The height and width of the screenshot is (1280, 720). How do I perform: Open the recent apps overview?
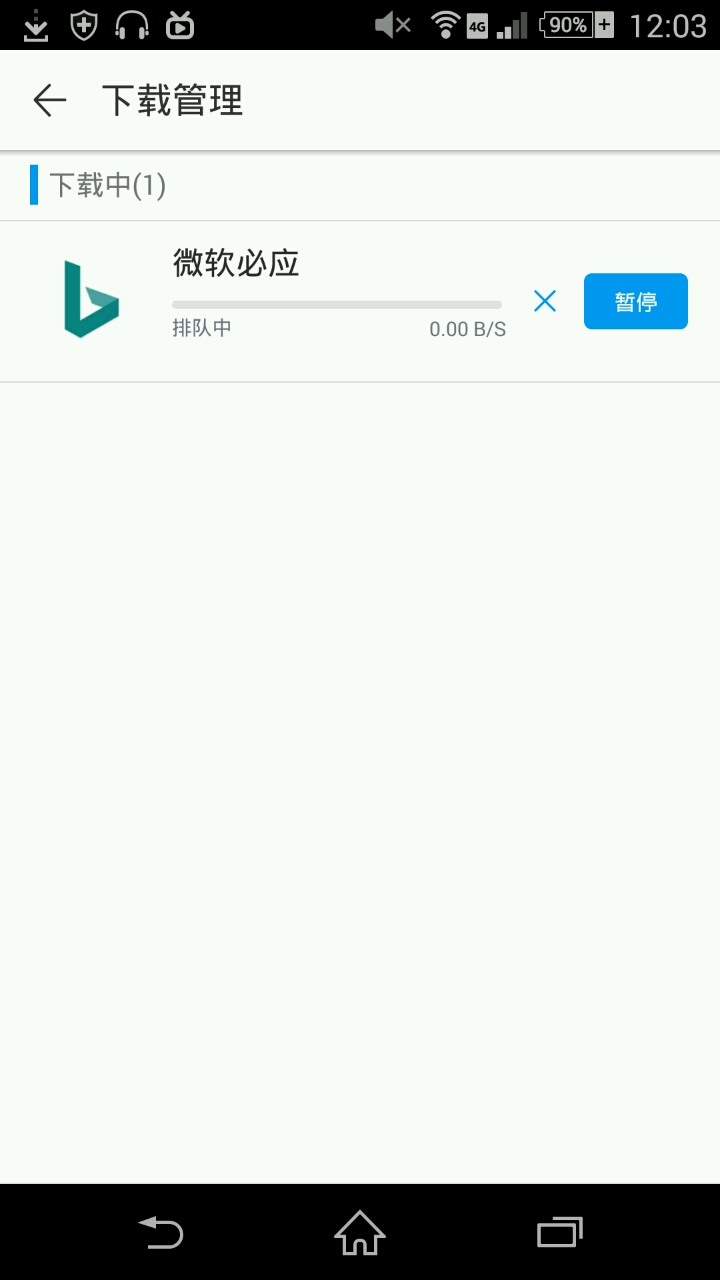pyautogui.click(x=560, y=1232)
